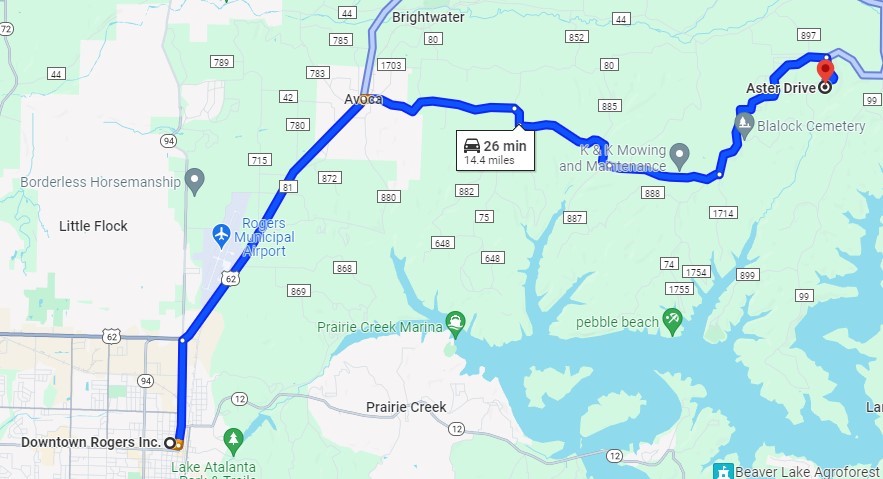The width and height of the screenshot is (883, 479).
Task: Open the Lake Atalanta Park marker
Action: coord(233,439)
